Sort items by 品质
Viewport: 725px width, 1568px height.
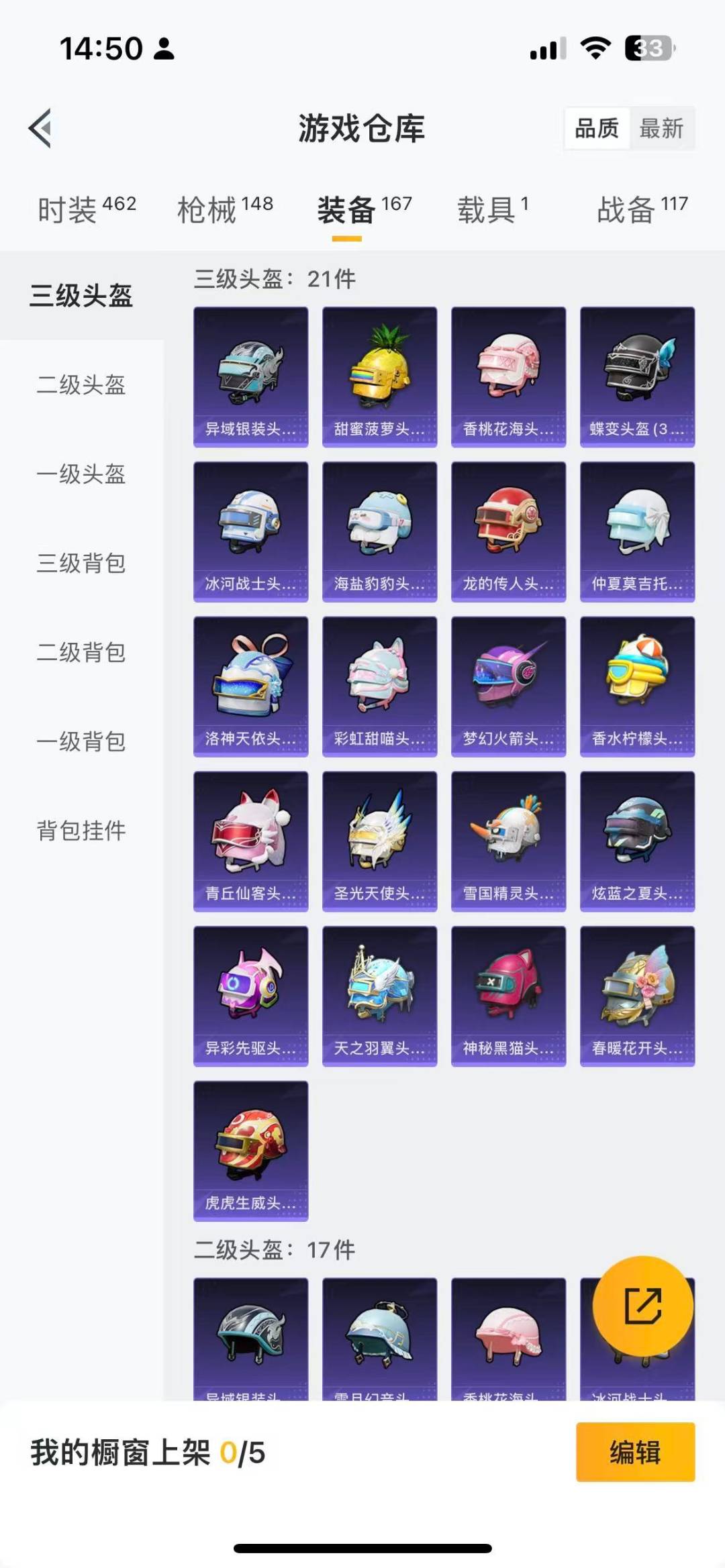pos(597,128)
